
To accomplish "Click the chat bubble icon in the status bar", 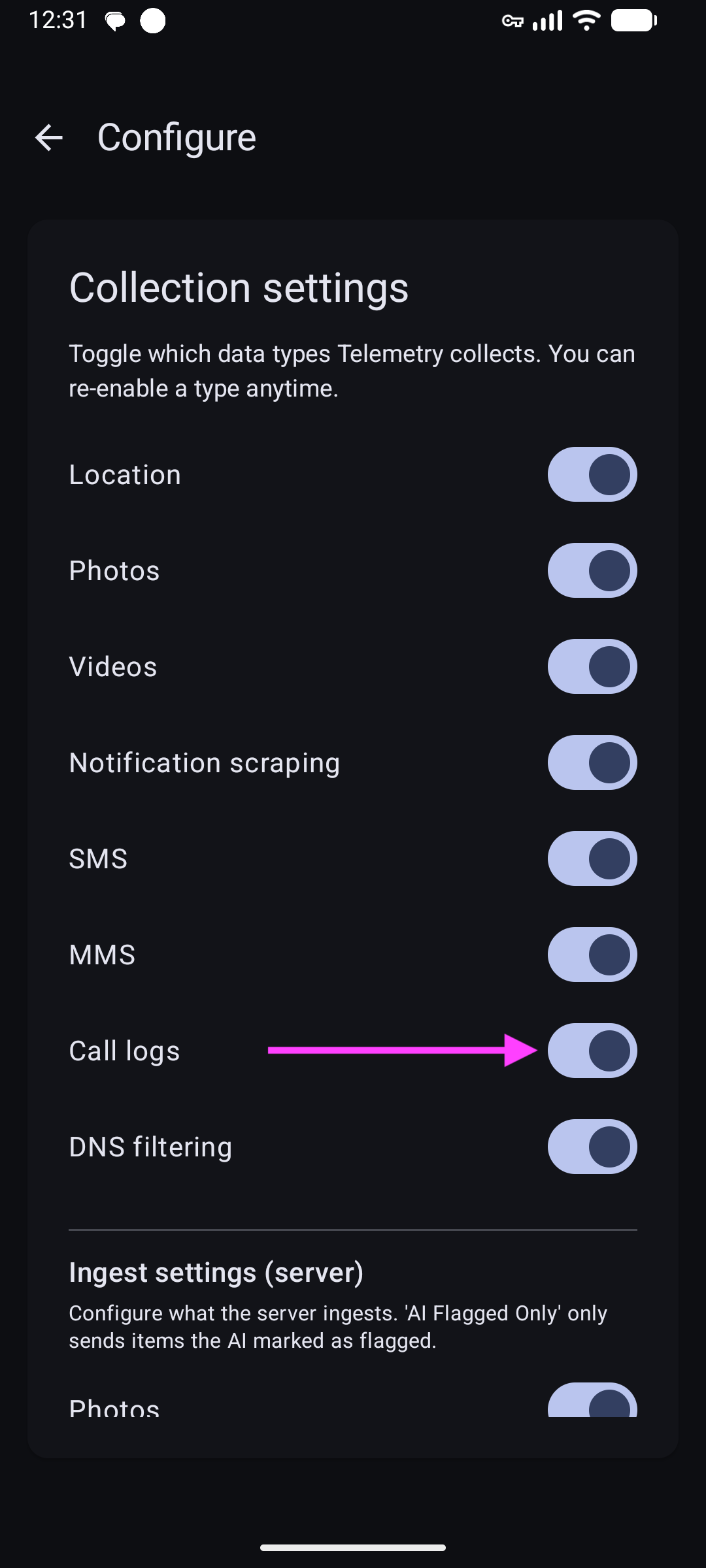I will [115, 20].
